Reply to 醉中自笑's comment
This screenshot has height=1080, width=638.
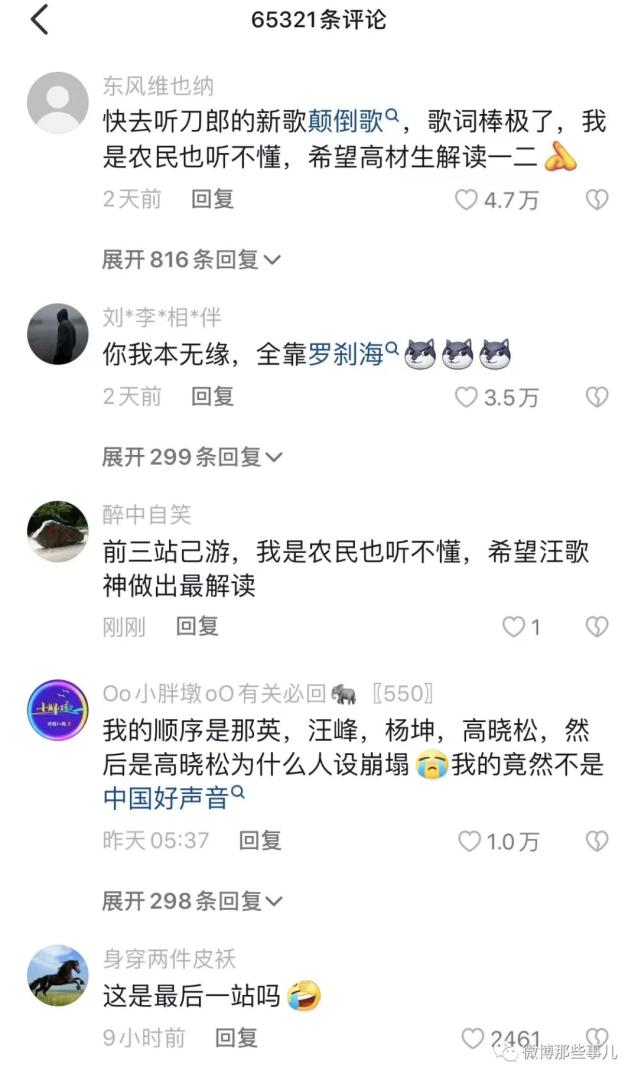pos(197,626)
